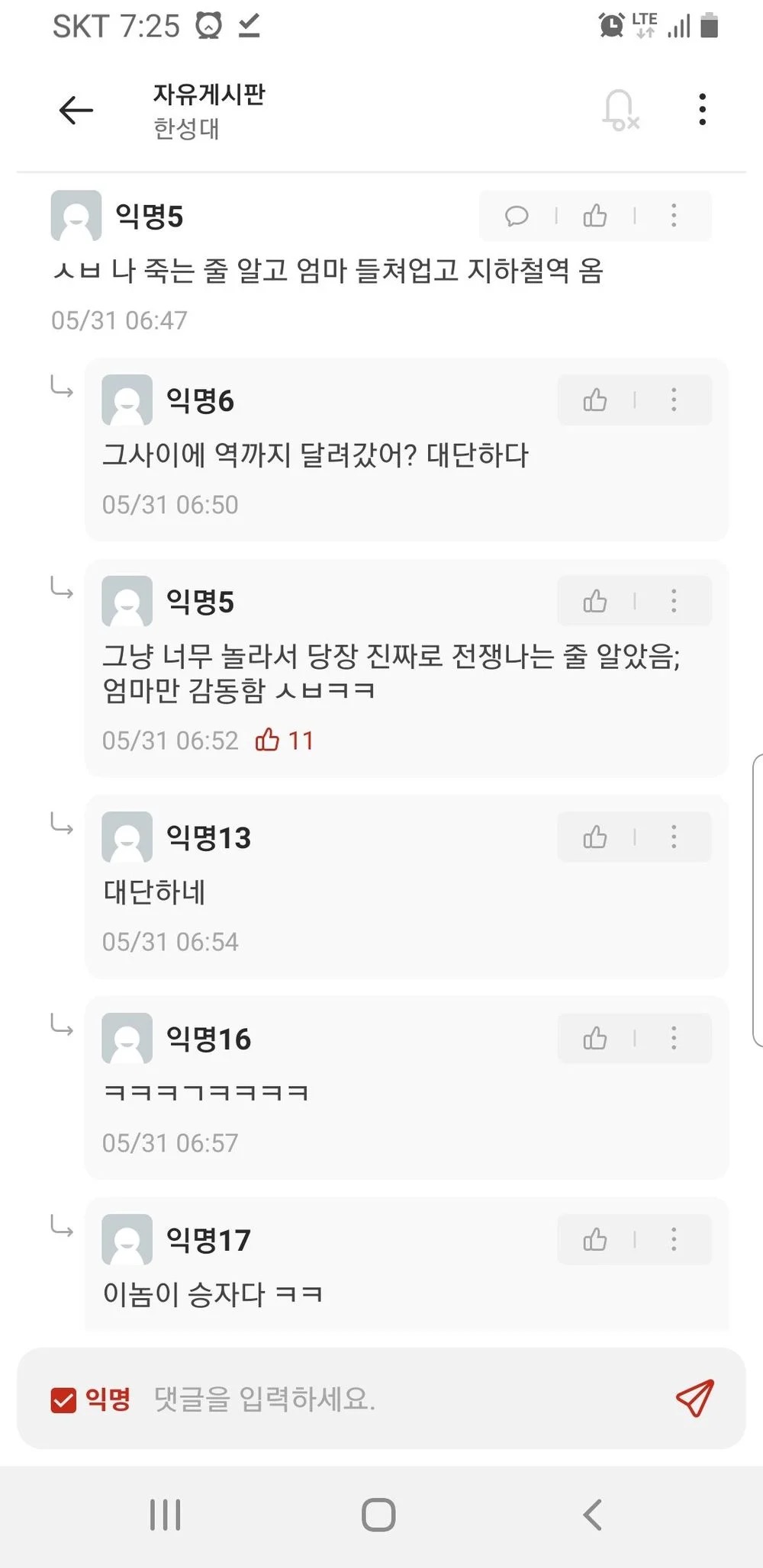Toggle the muted notification bell
This screenshot has height=1568, width=763.
coord(620,111)
